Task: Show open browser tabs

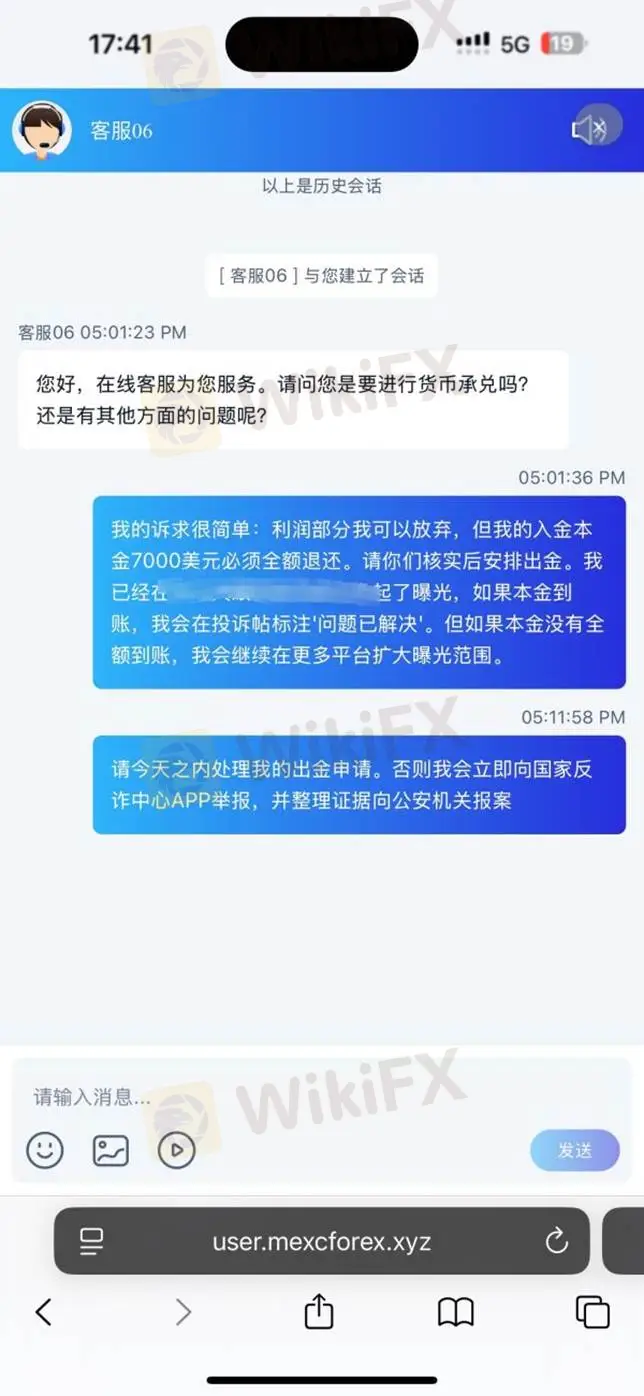Action: pyautogui.click(x=593, y=1312)
